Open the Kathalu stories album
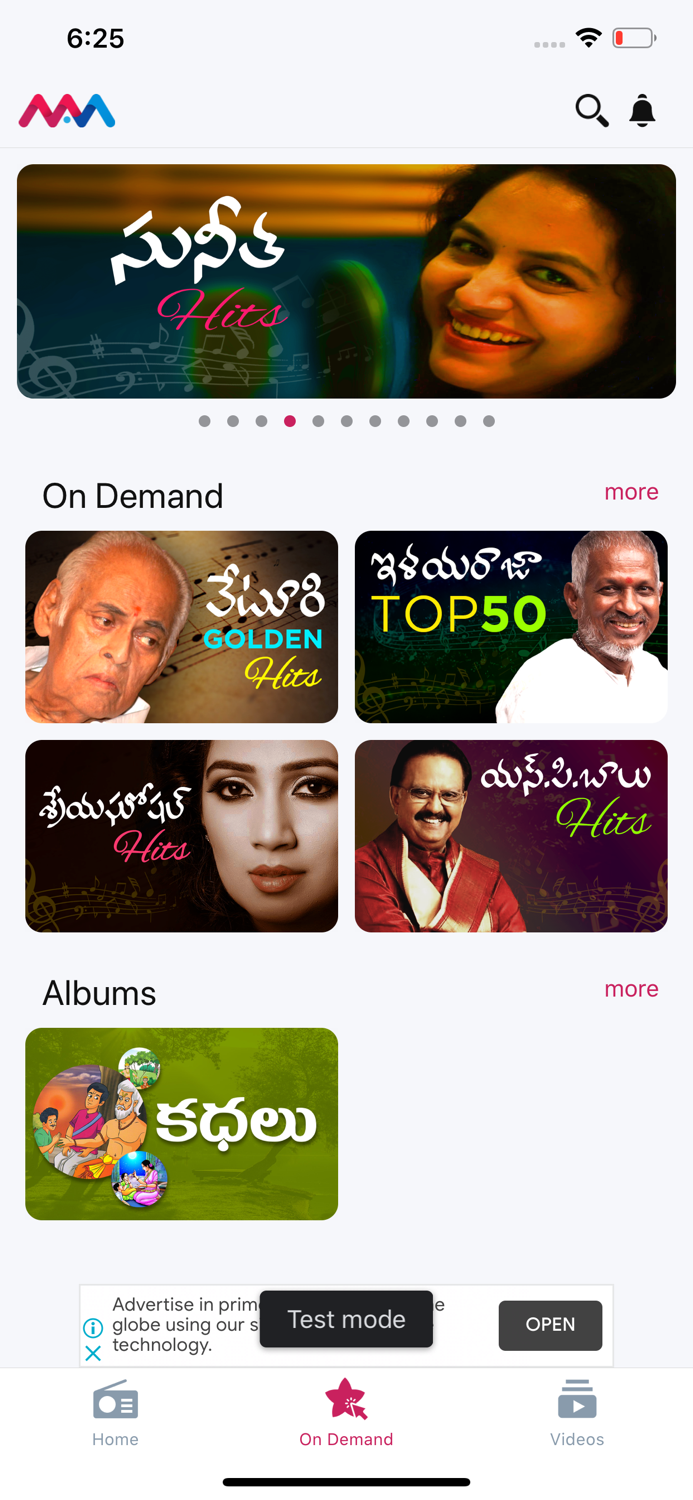693x1500 pixels. [x=181, y=1124]
